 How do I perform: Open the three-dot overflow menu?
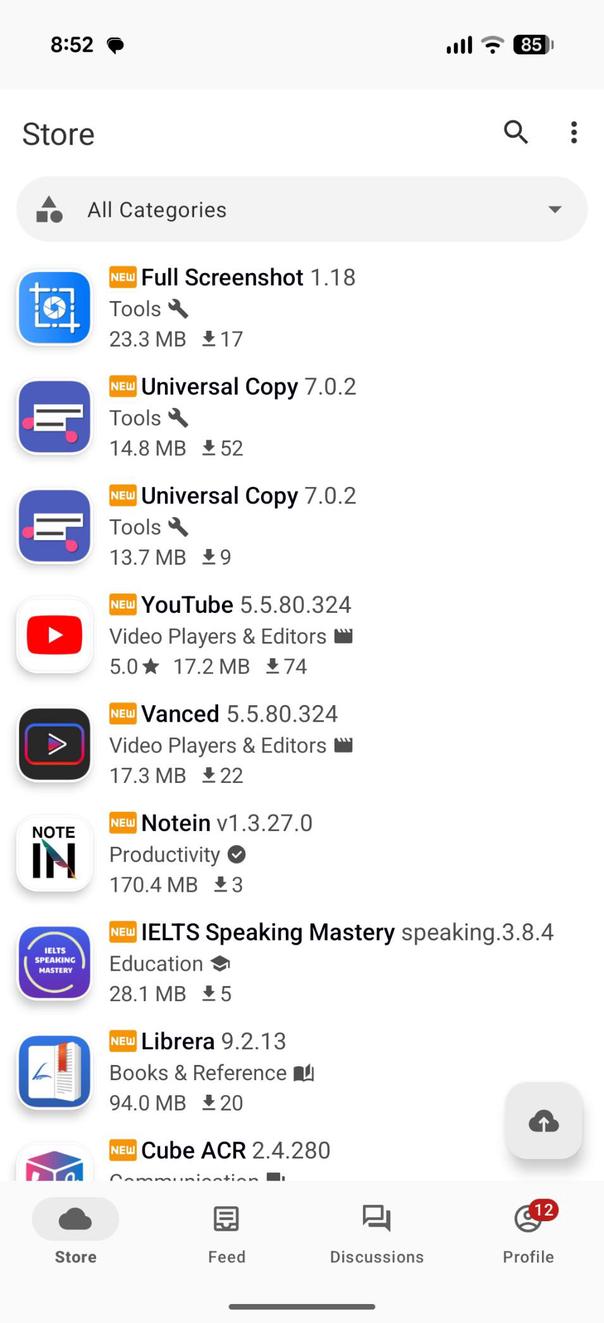pos(573,132)
